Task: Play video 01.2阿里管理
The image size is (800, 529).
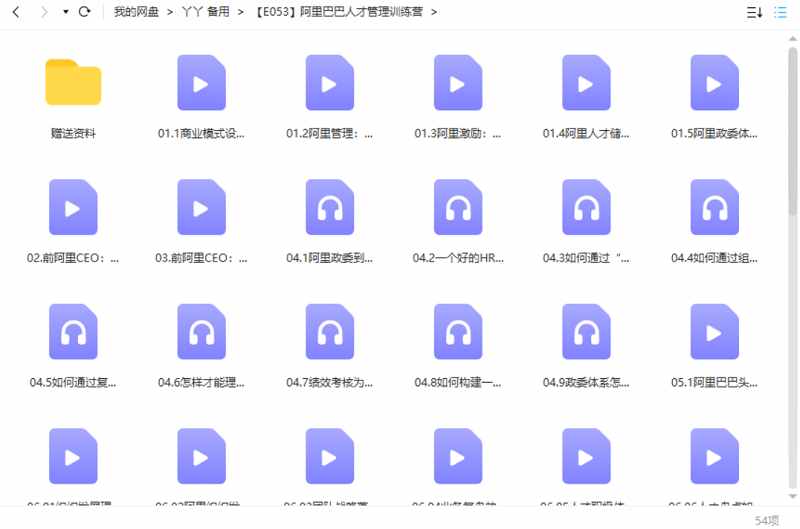Action: coord(329,83)
